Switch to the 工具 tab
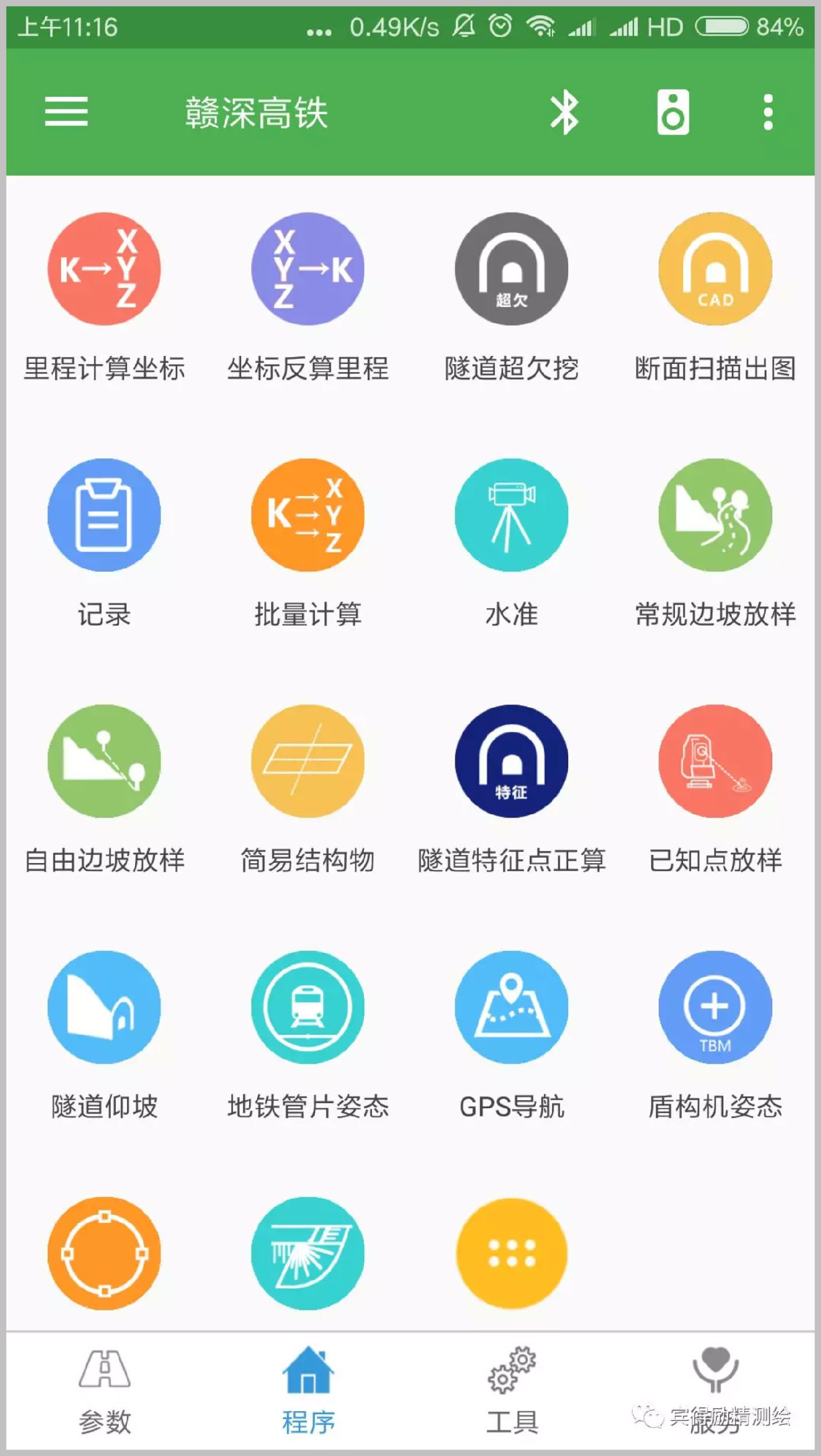 [x=512, y=1391]
